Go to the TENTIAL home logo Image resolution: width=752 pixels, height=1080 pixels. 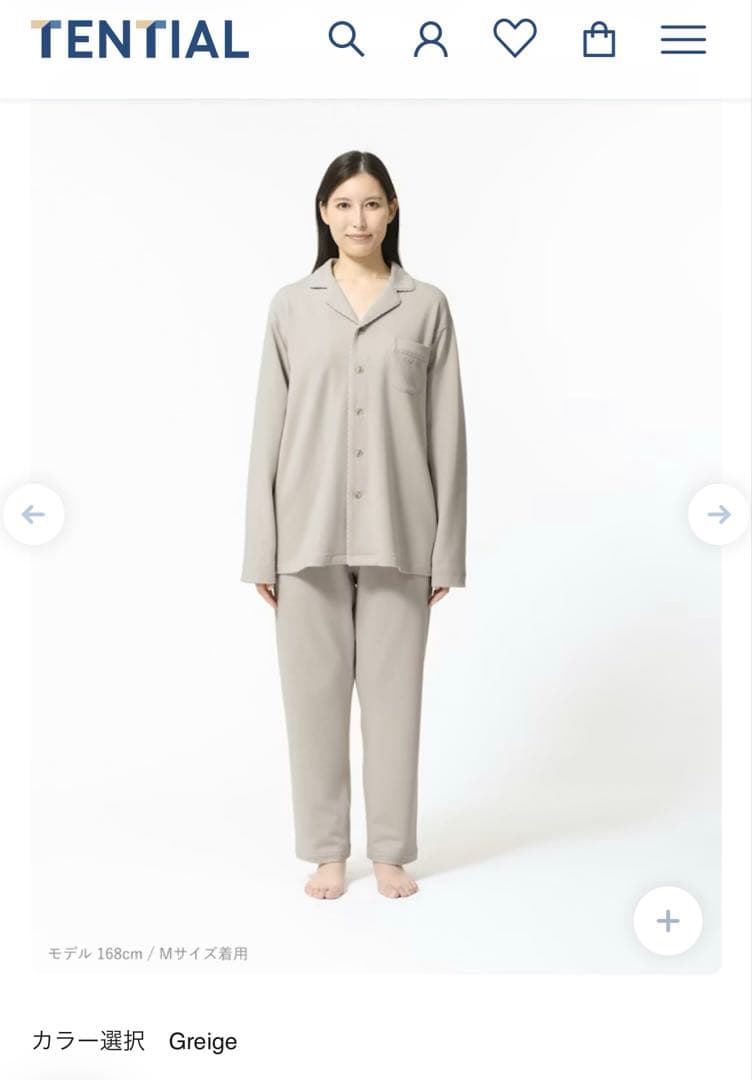(140, 39)
